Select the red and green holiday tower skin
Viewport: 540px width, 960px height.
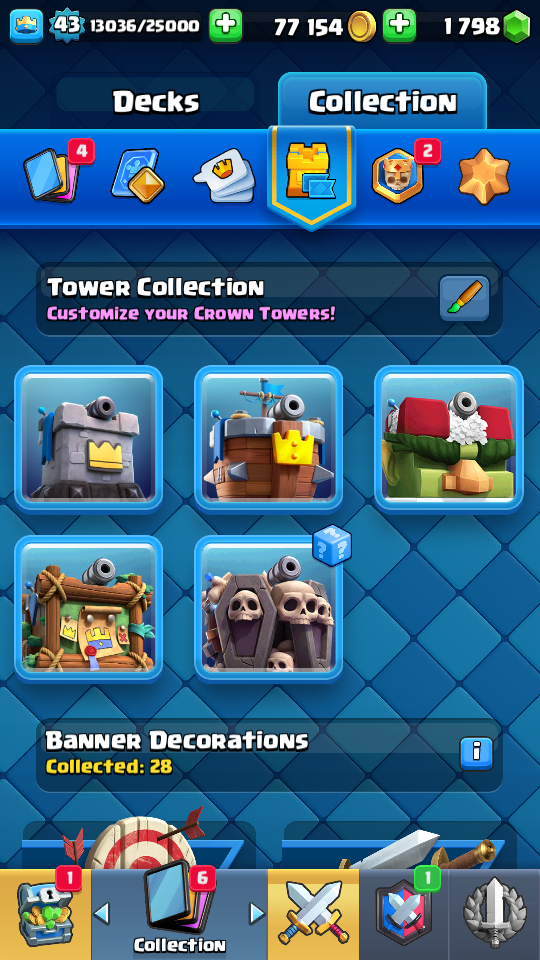pyautogui.click(x=449, y=438)
